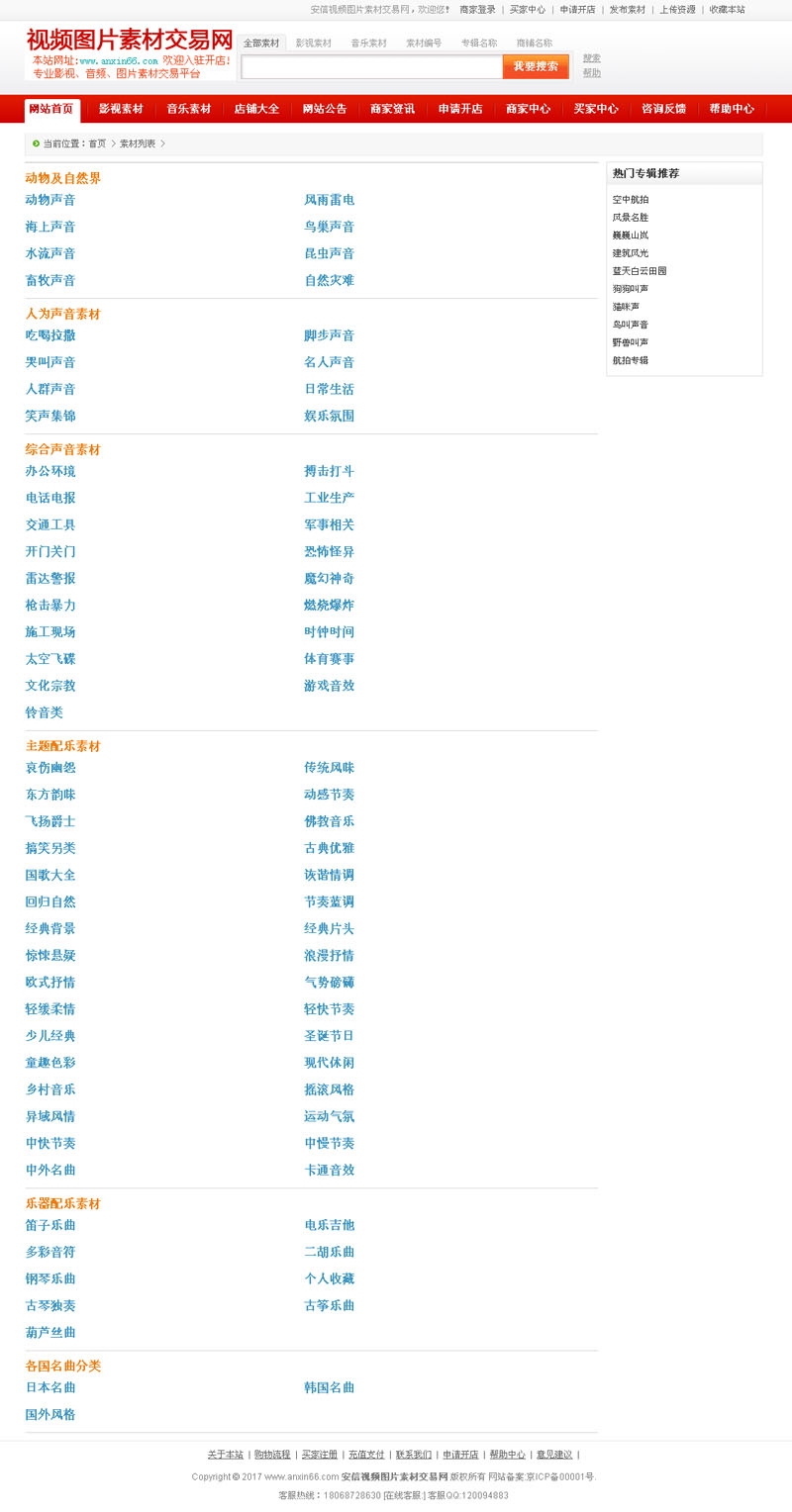
Task: Go to 店铺大全 in the navigation bar
Action: click(256, 109)
